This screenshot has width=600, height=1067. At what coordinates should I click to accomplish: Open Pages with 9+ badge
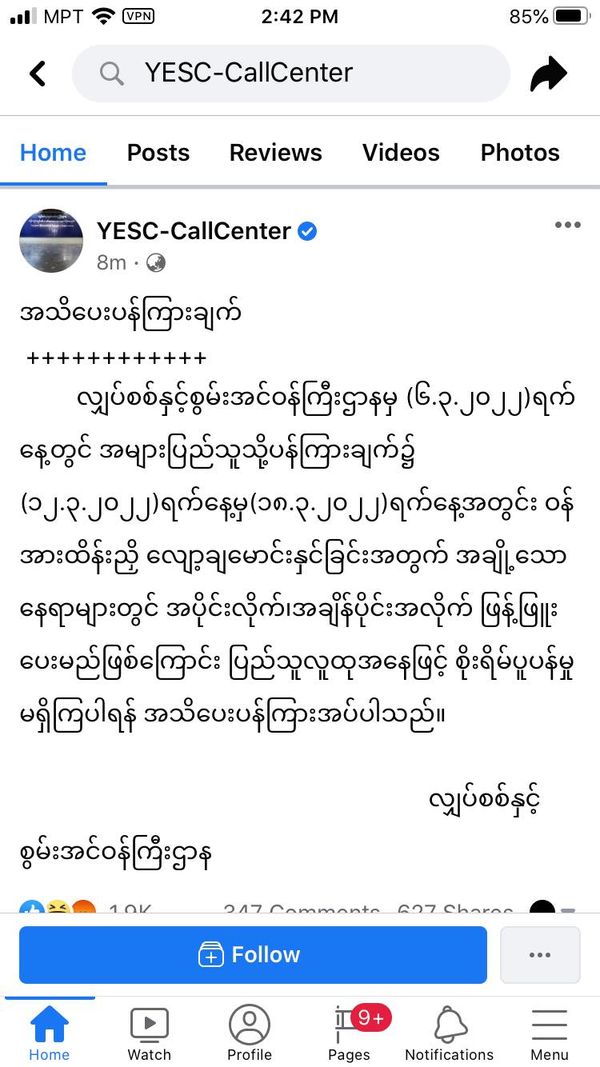(x=349, y=1033)
